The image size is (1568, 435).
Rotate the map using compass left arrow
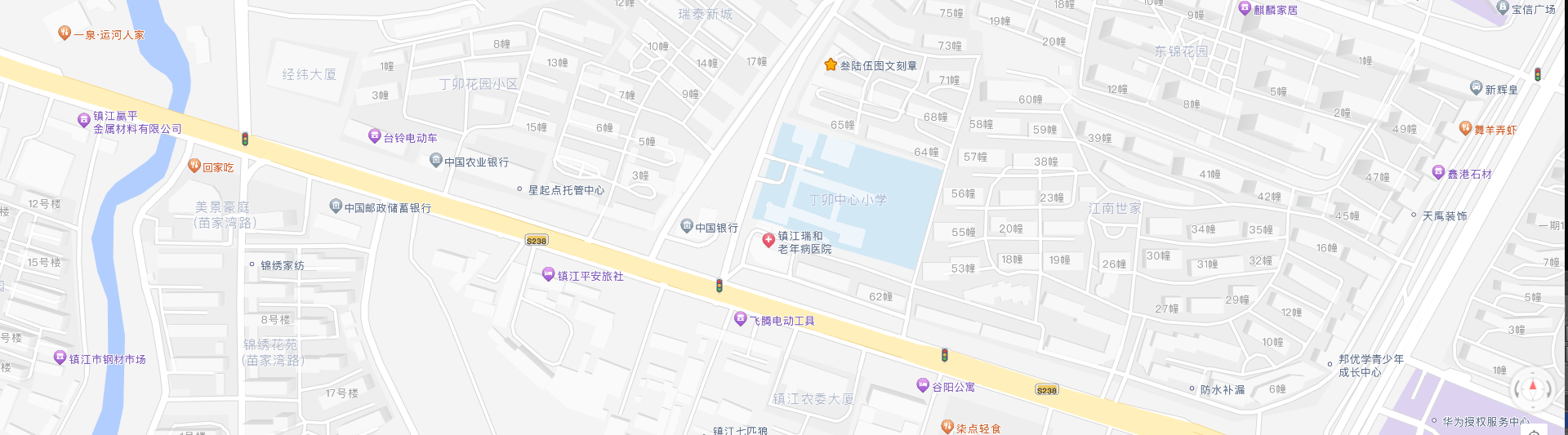point(1517,390)
